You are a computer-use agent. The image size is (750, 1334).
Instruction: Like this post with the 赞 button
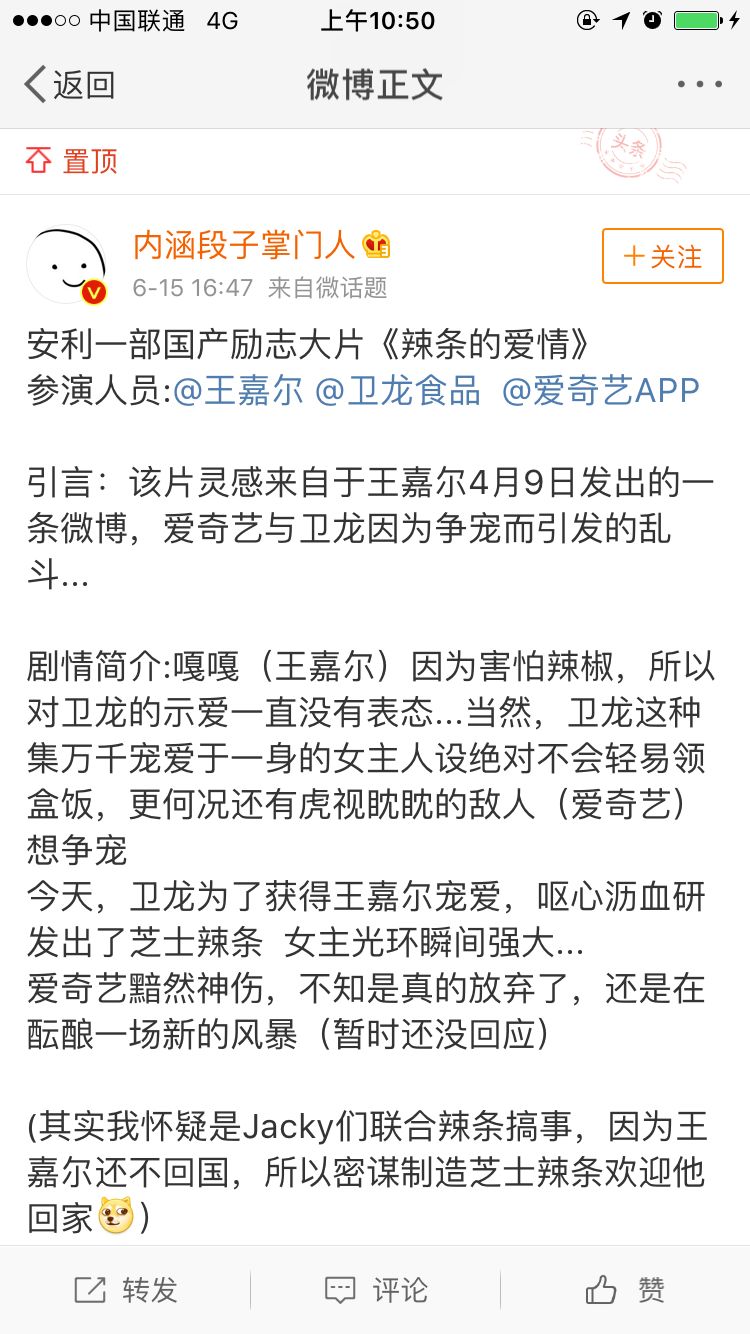pos(625,1290)
